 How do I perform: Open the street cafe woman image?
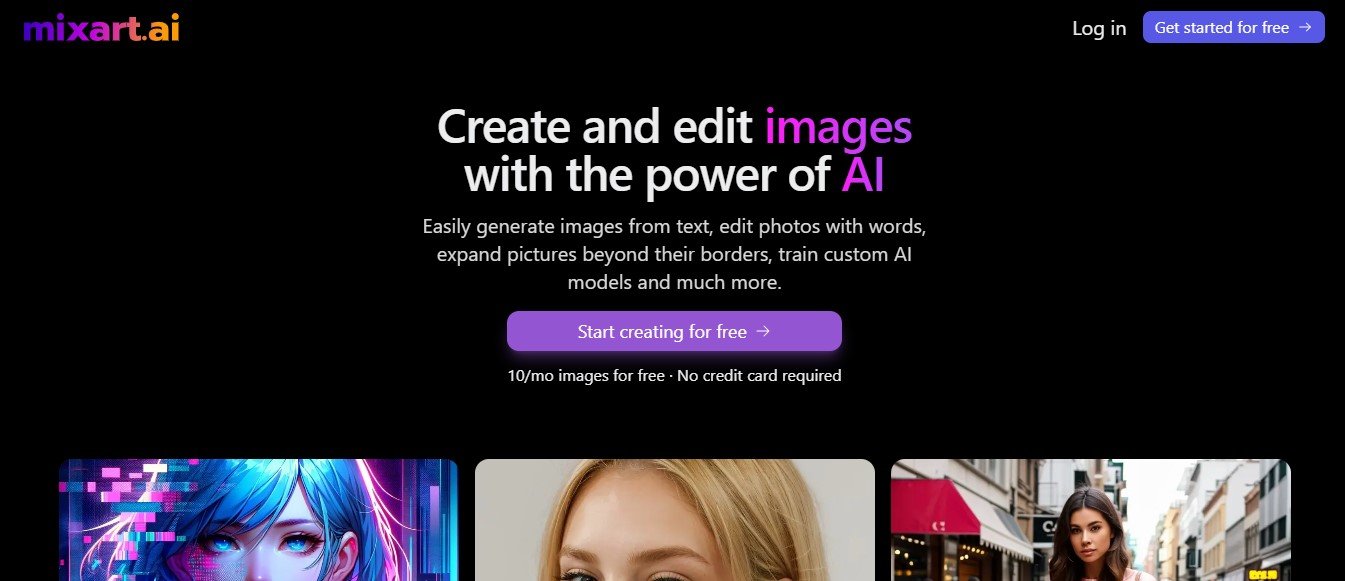click(x=1090, y=520)
